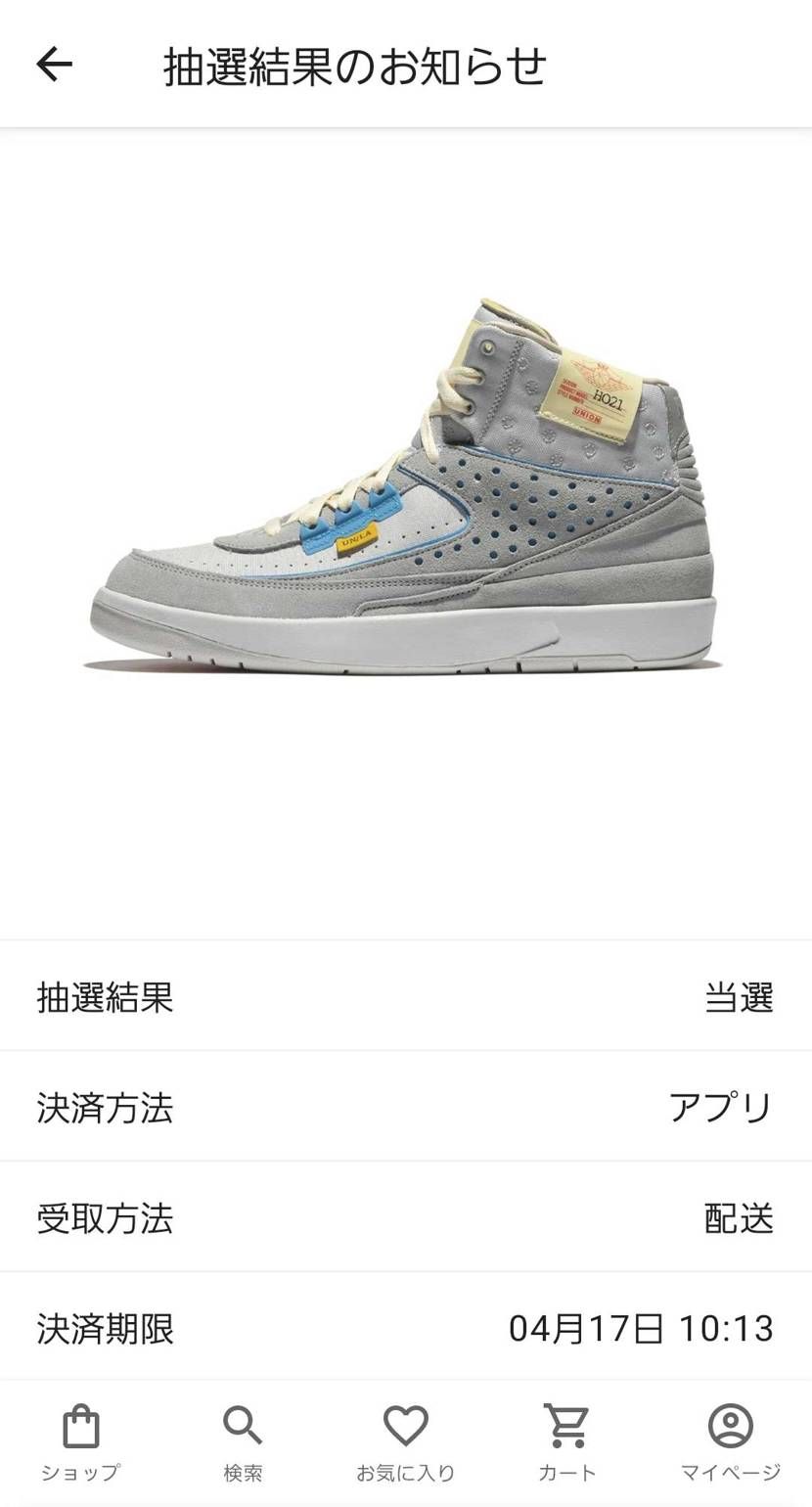Open the 検索 search tab

click(x=243, y=1442)
